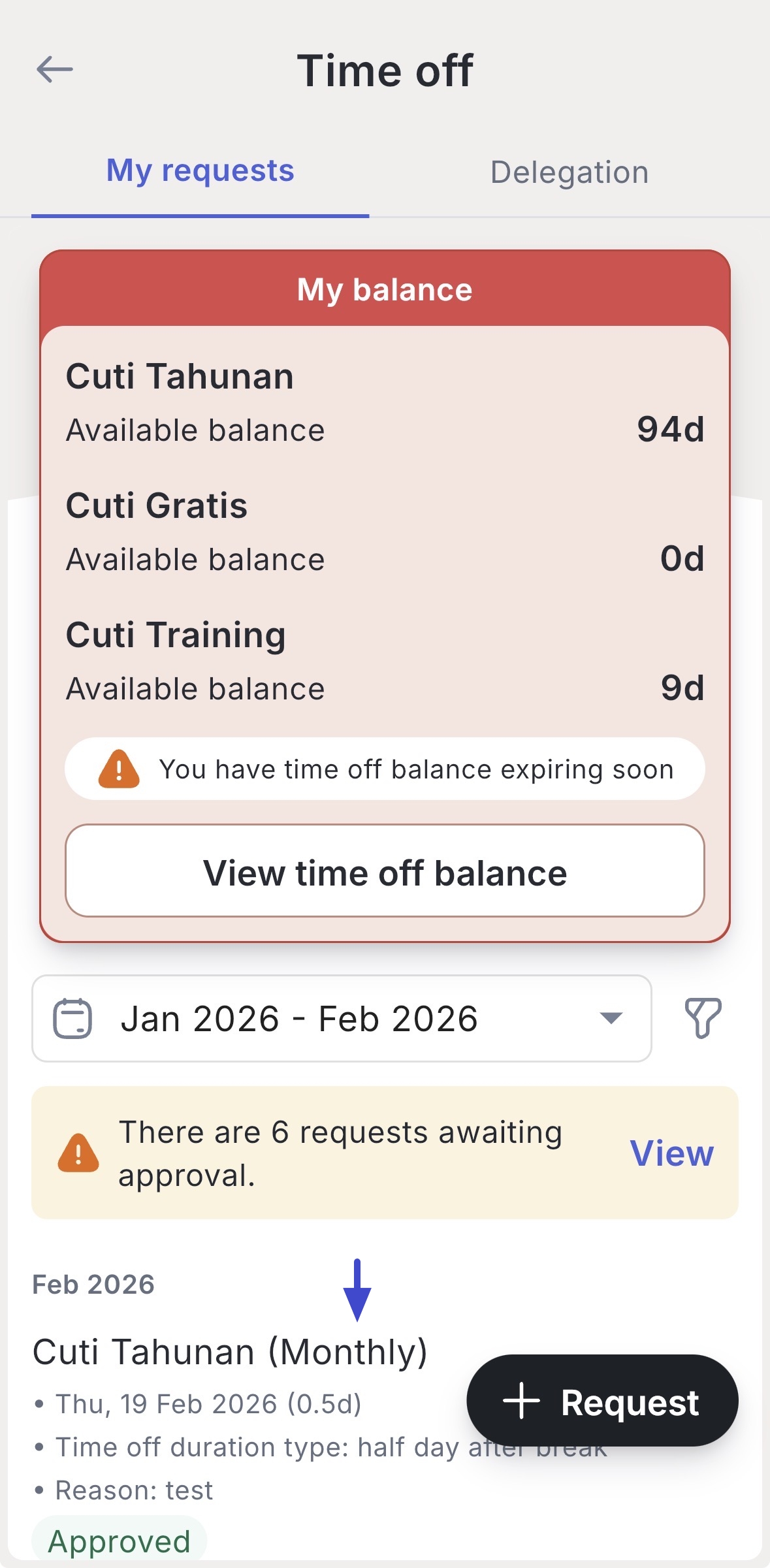Image resolution: width=770 pixels, height=1568 pixels.
Task: View the 6 requests awaiting approval
Action: 671,1153
